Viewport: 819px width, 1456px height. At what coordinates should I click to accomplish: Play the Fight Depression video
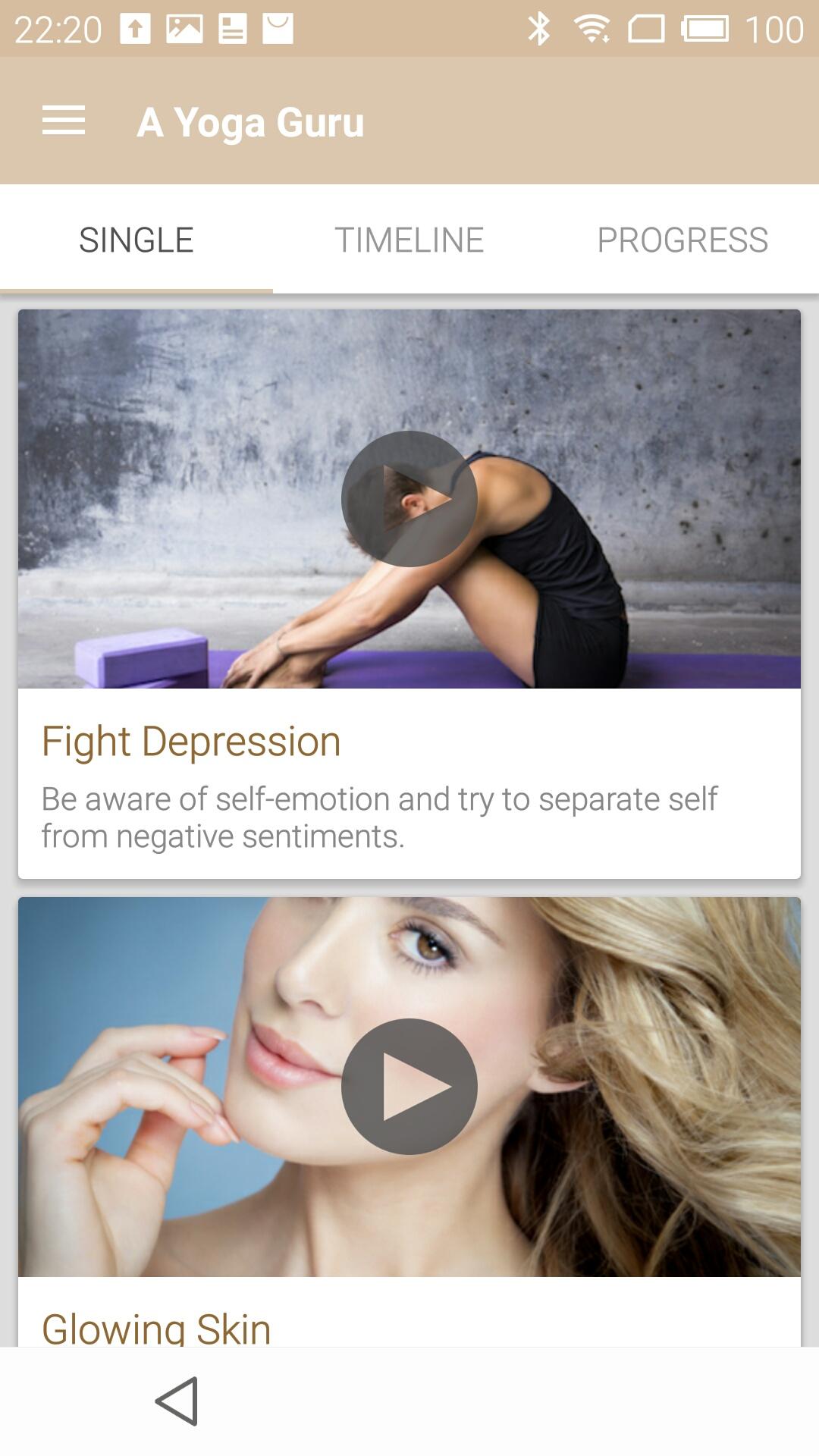[409, 499]
